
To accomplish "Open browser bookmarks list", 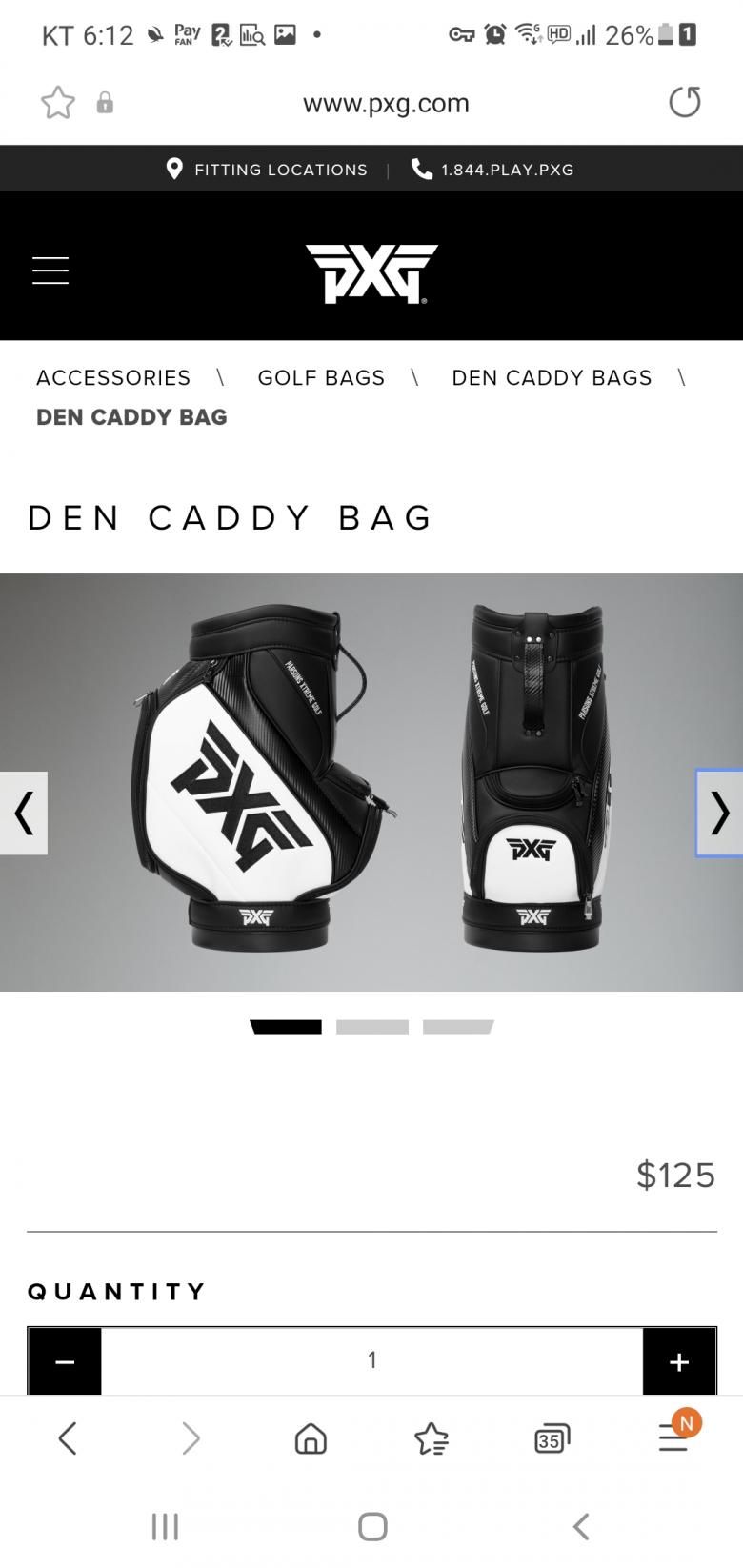I will [x=432, y=1438].
